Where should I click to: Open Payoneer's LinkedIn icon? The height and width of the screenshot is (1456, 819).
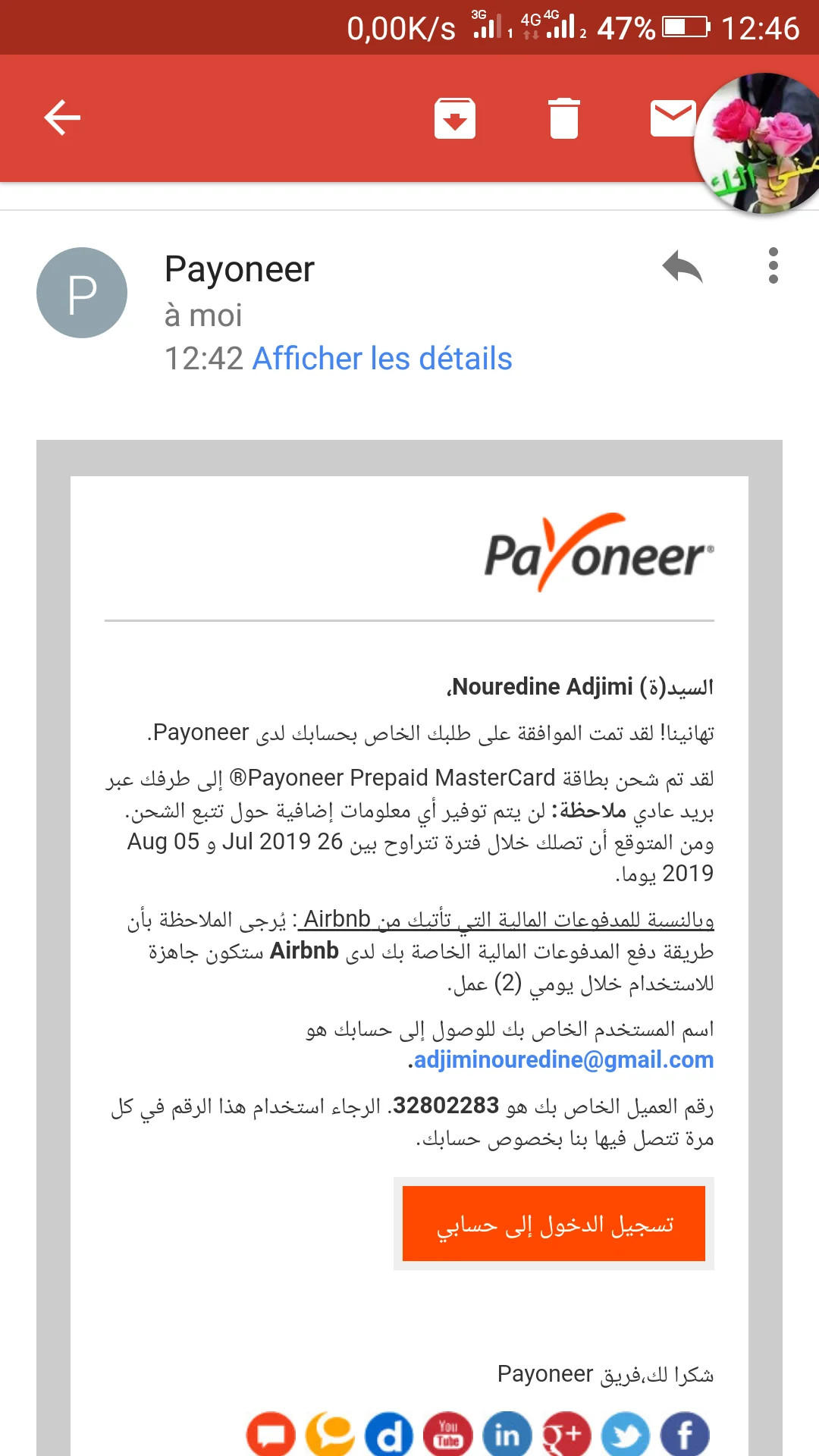pyautogui.click(x=507, y=1435)
